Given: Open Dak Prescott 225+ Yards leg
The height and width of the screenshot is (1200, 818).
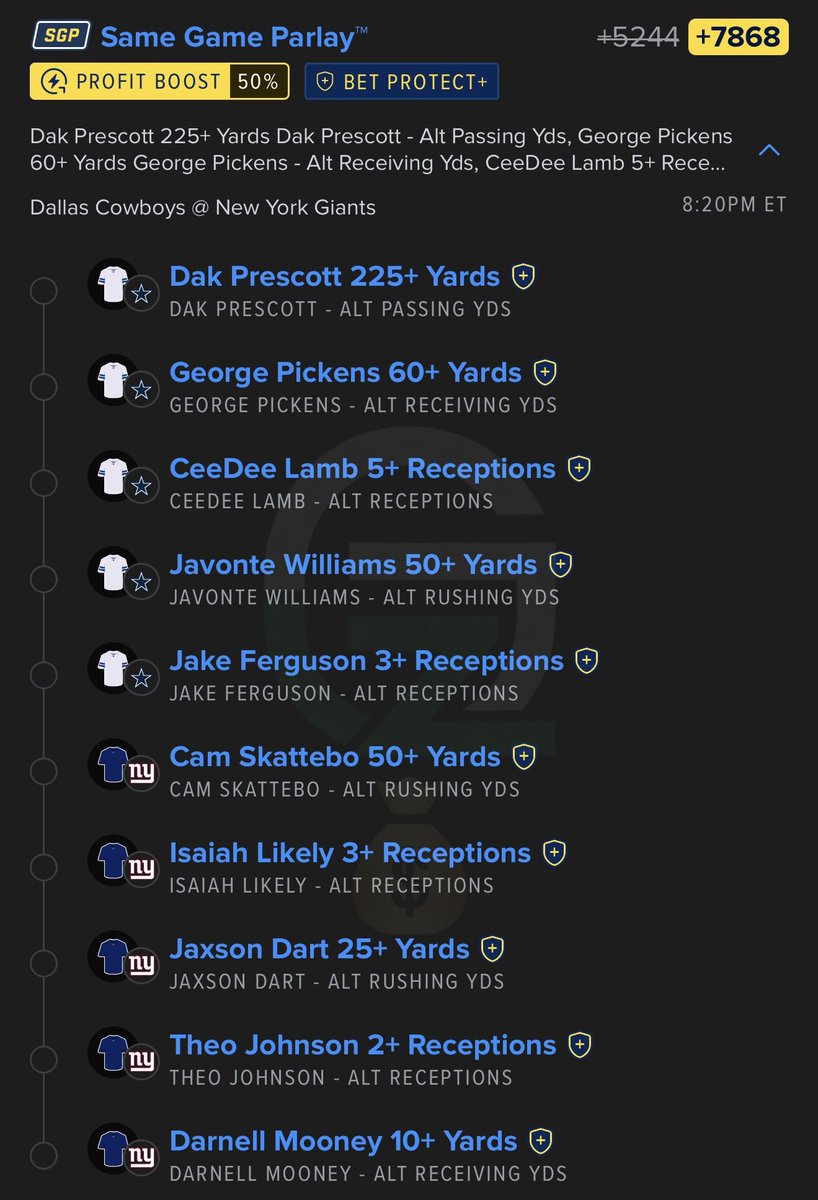Looking at the screenshot, I should click(335, 276).
